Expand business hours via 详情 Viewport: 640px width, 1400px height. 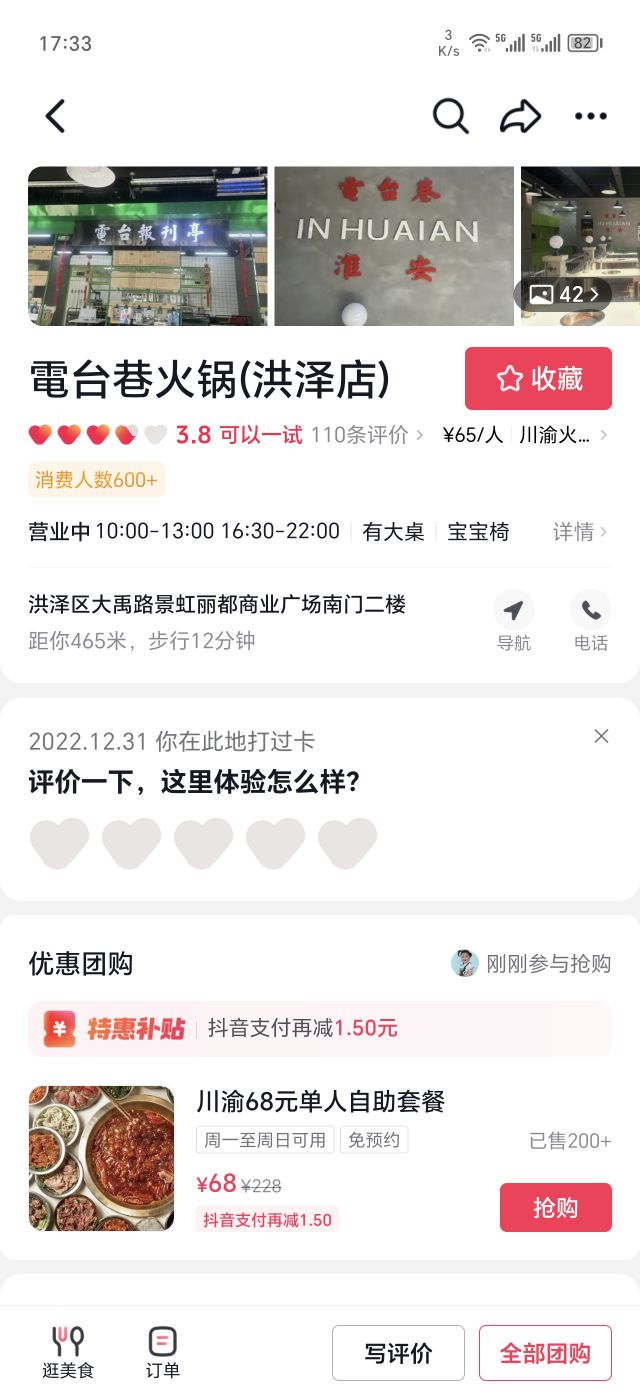click(x=580, y=532)
